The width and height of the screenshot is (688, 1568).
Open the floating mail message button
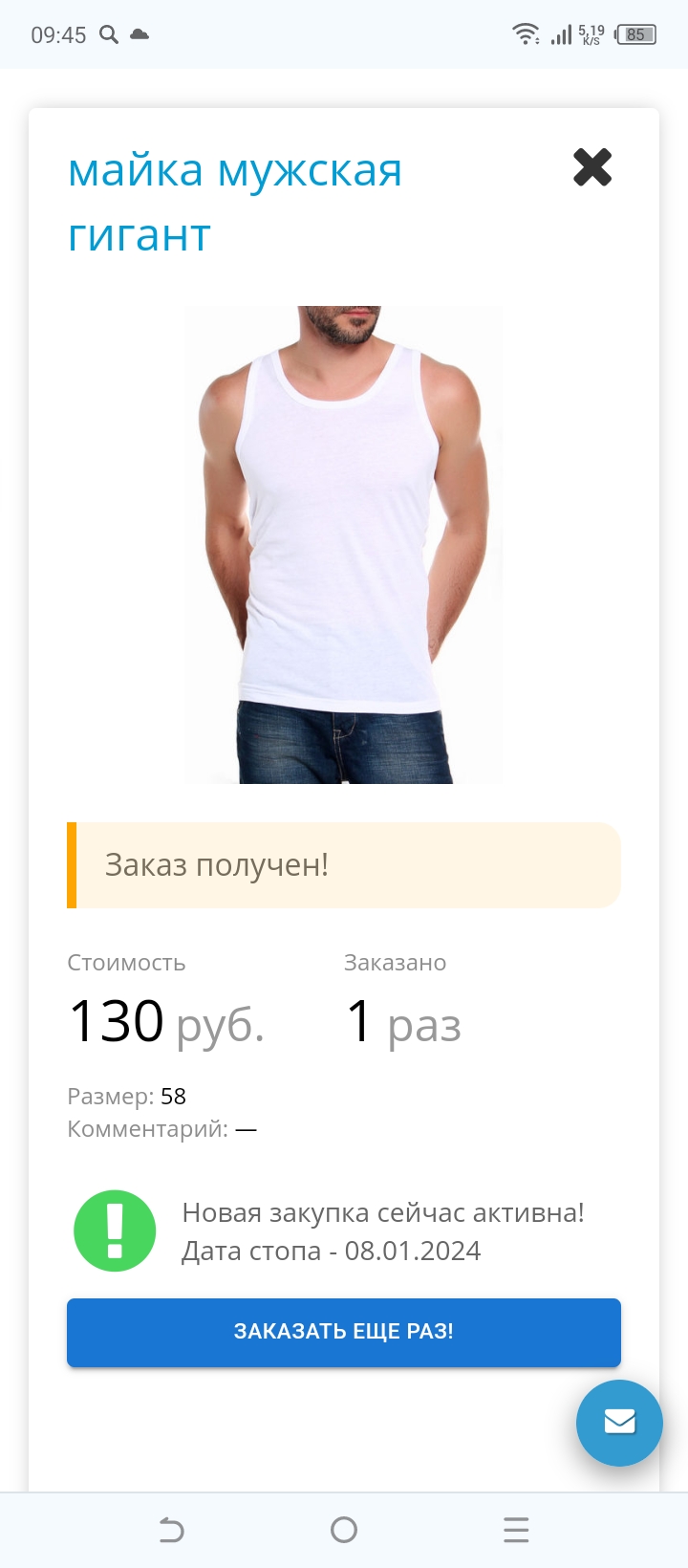click(x=619, y=1422)
